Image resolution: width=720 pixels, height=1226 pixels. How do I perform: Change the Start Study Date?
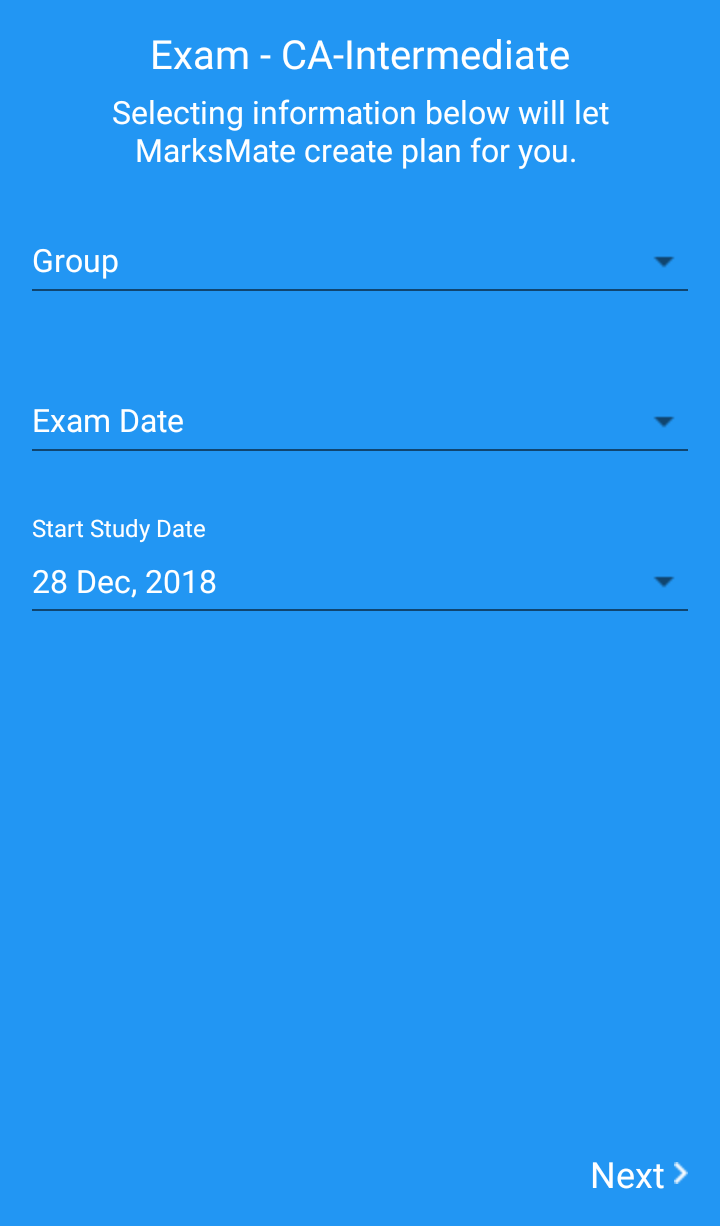coord(359,582)
